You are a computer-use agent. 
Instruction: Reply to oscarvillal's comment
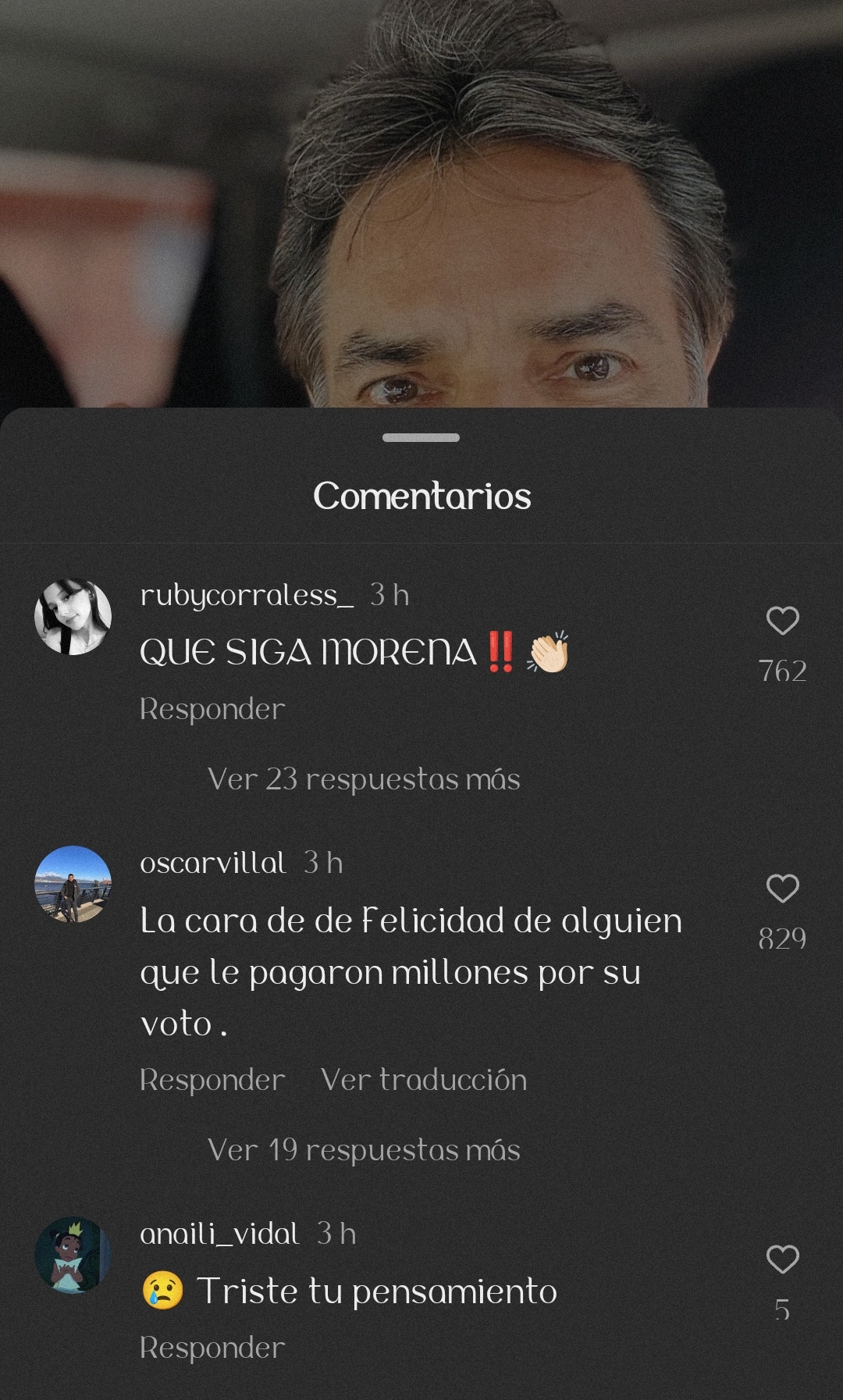(212, 1080)
